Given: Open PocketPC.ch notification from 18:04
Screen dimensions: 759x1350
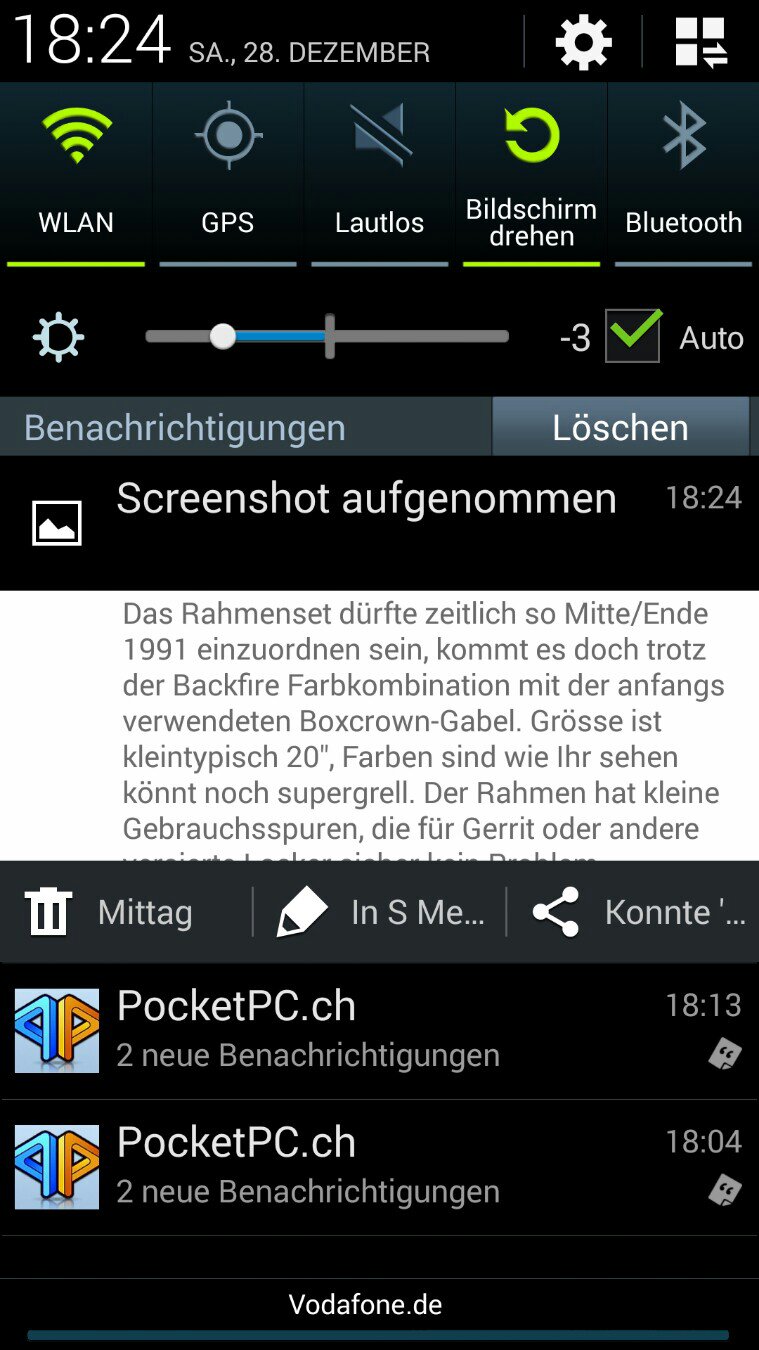Looking at the screenshot, I should 379,1168.
